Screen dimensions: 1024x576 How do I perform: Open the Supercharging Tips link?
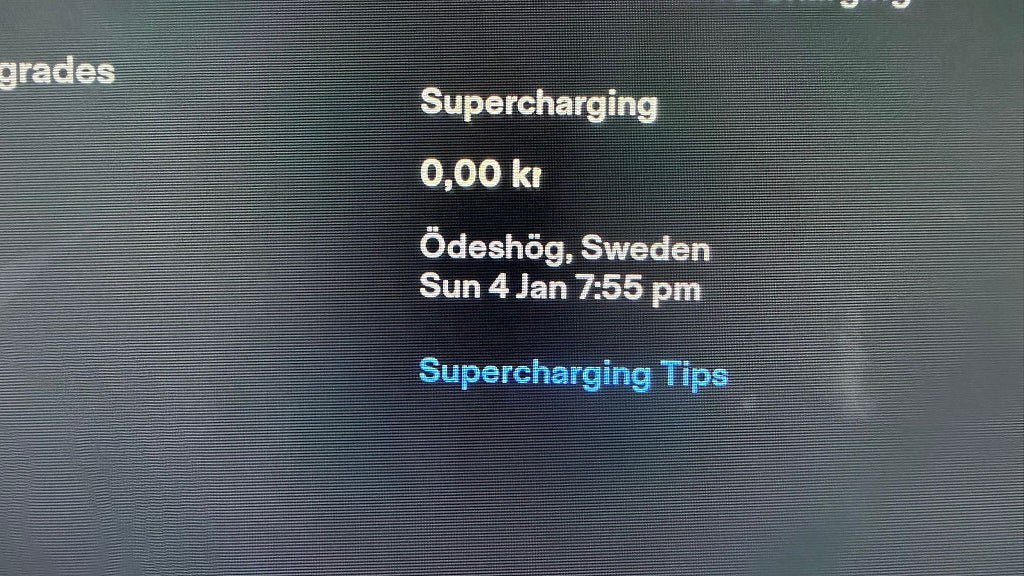(x=573, y=373)
